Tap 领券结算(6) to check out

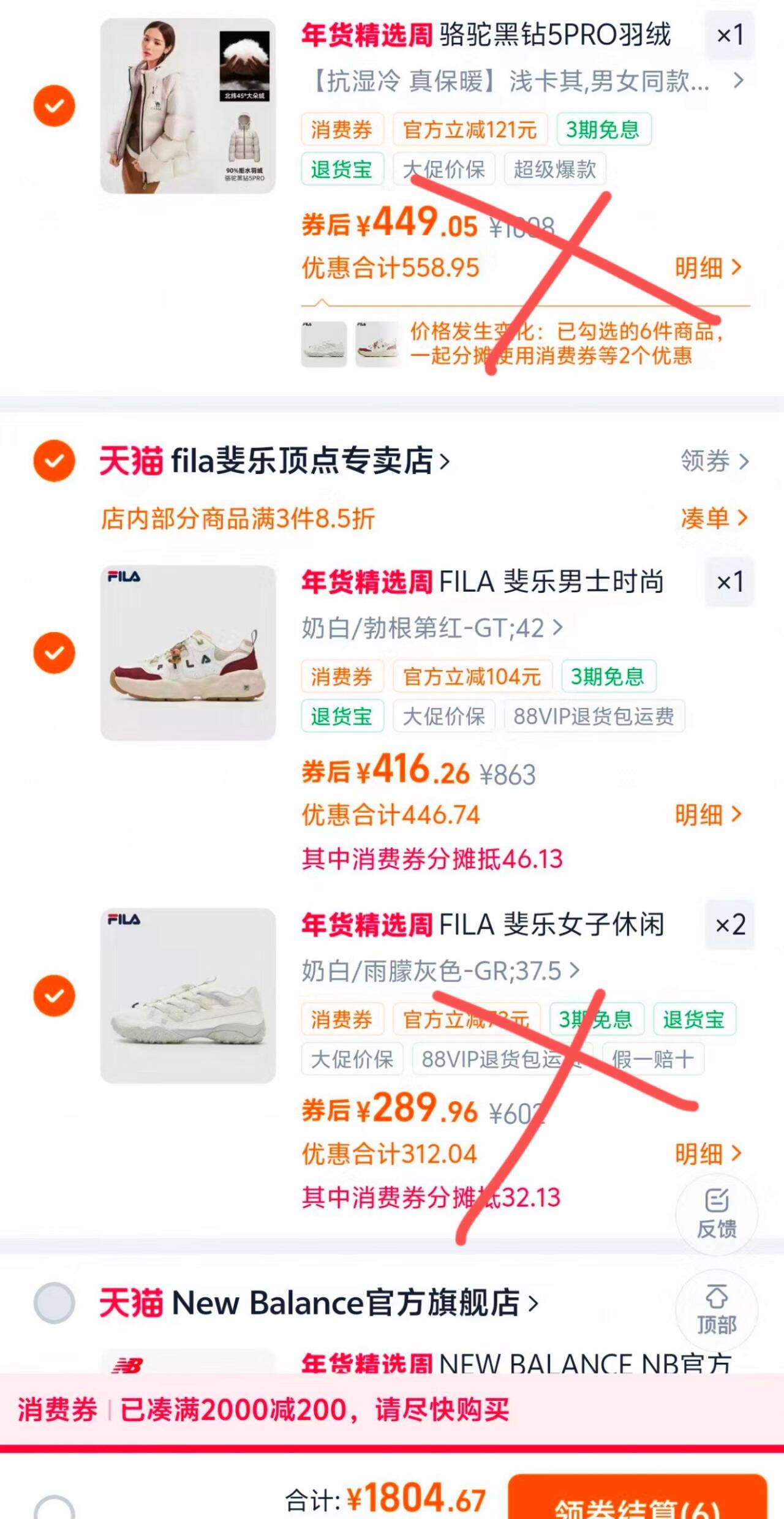(637, 1502)
